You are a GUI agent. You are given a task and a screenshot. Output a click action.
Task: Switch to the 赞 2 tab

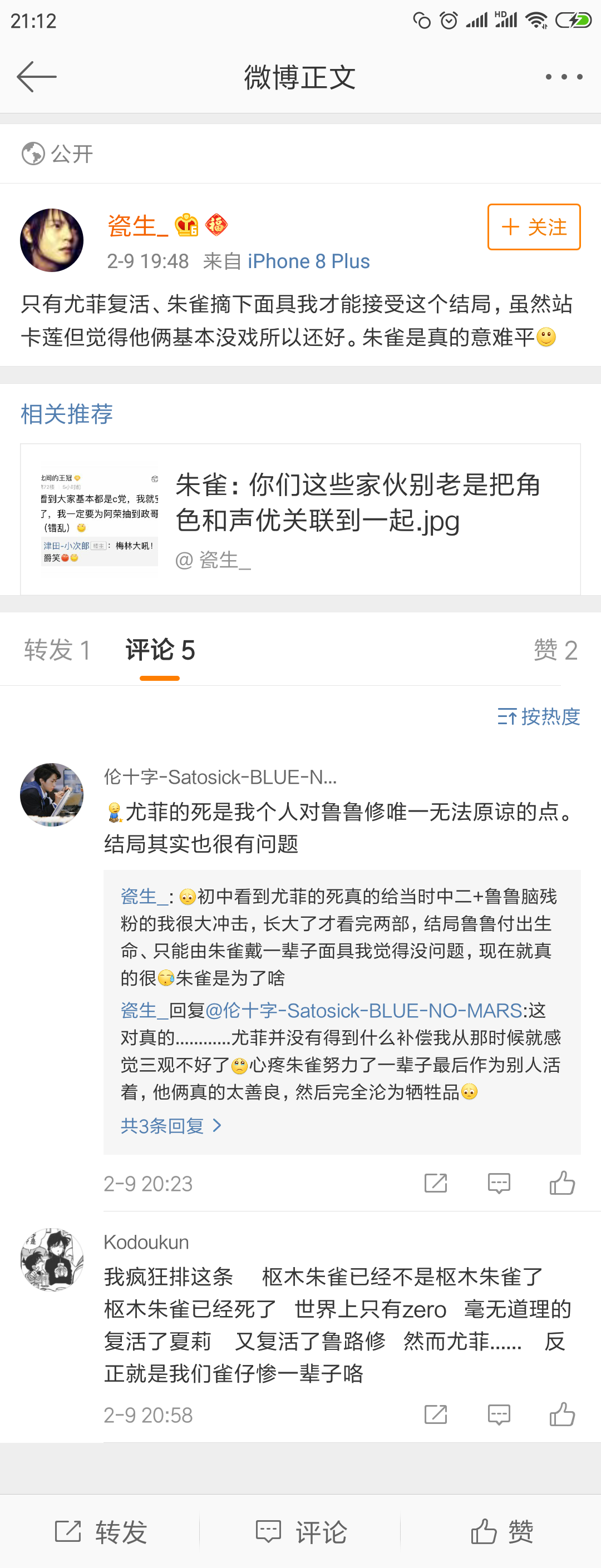tap(555, 650)
